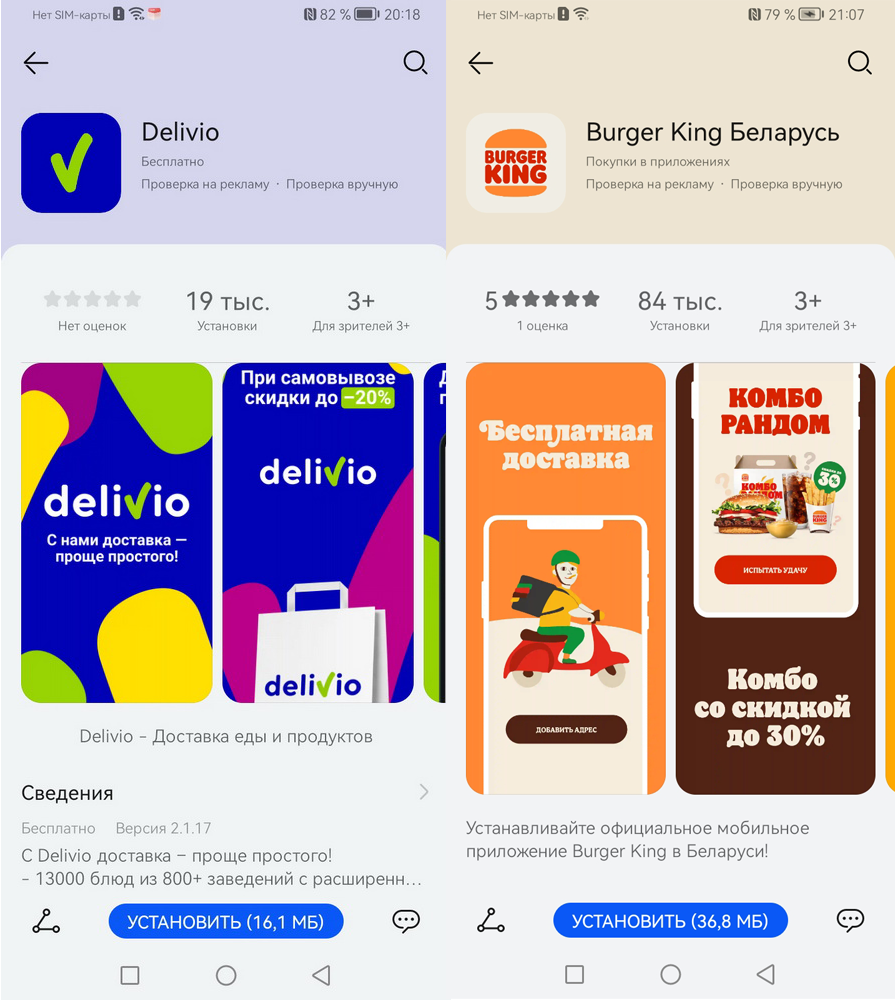Open search on the Burger King page
This screenshot has height=1000, width=896.
point(859,63)
